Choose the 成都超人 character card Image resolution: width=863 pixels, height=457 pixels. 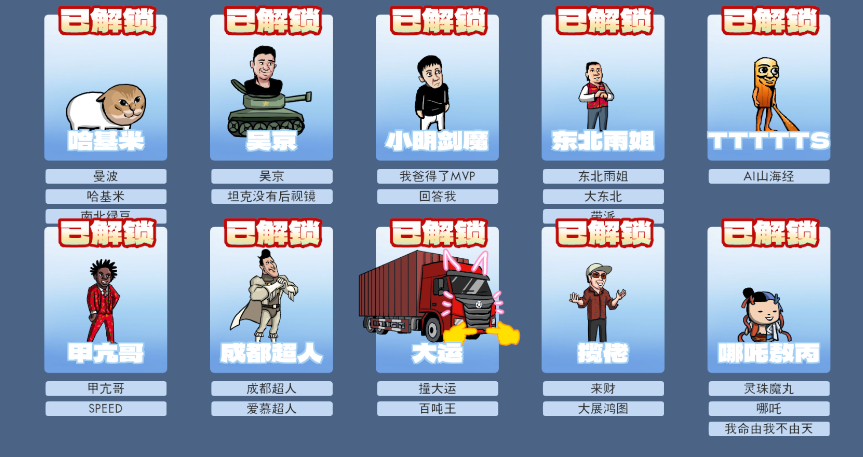click(x=271, y=305)
